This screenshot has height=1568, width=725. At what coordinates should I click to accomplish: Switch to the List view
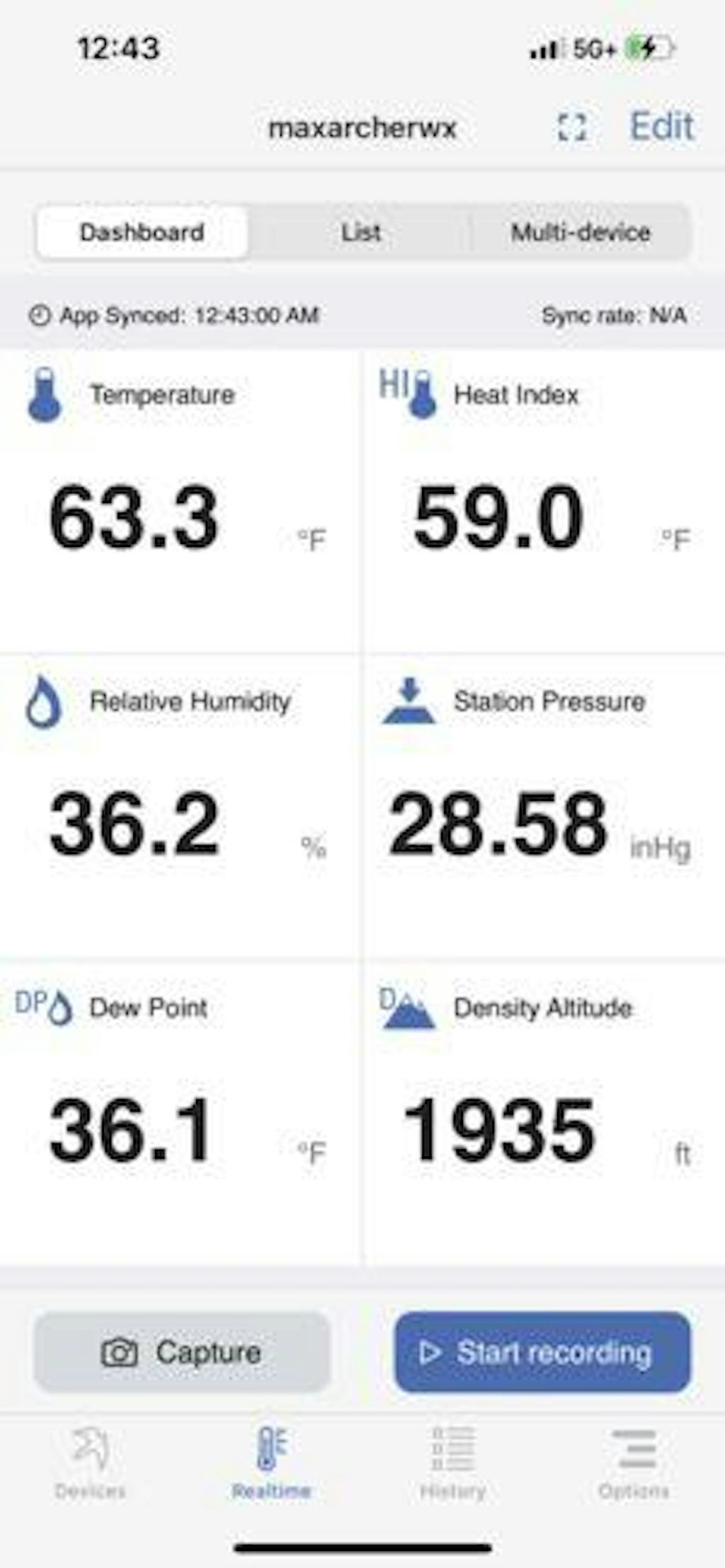tap(360, 232)
